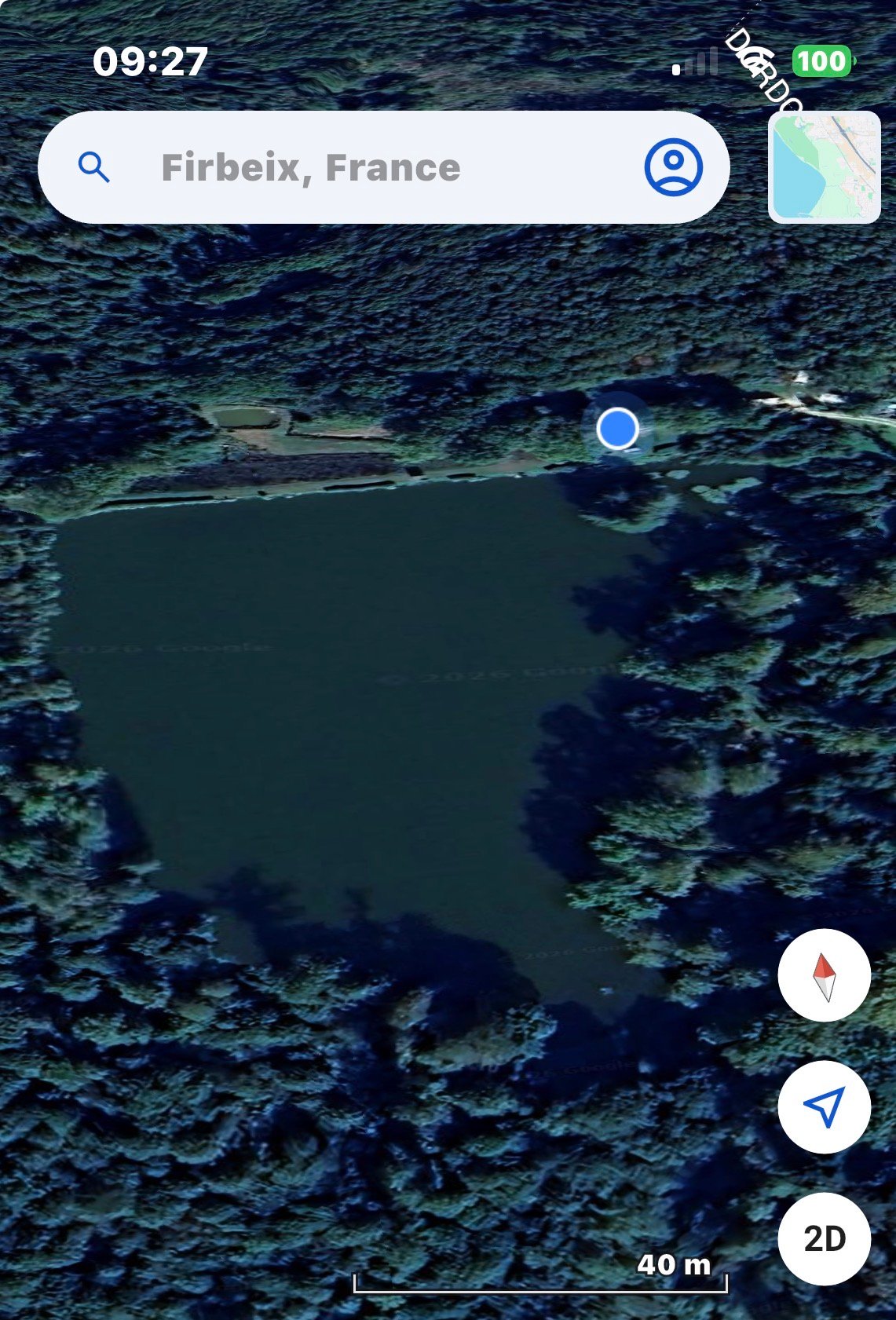Viewport: 896px width, 1320px height.
Task: Open your Google account profile icon
Action: 674,166
